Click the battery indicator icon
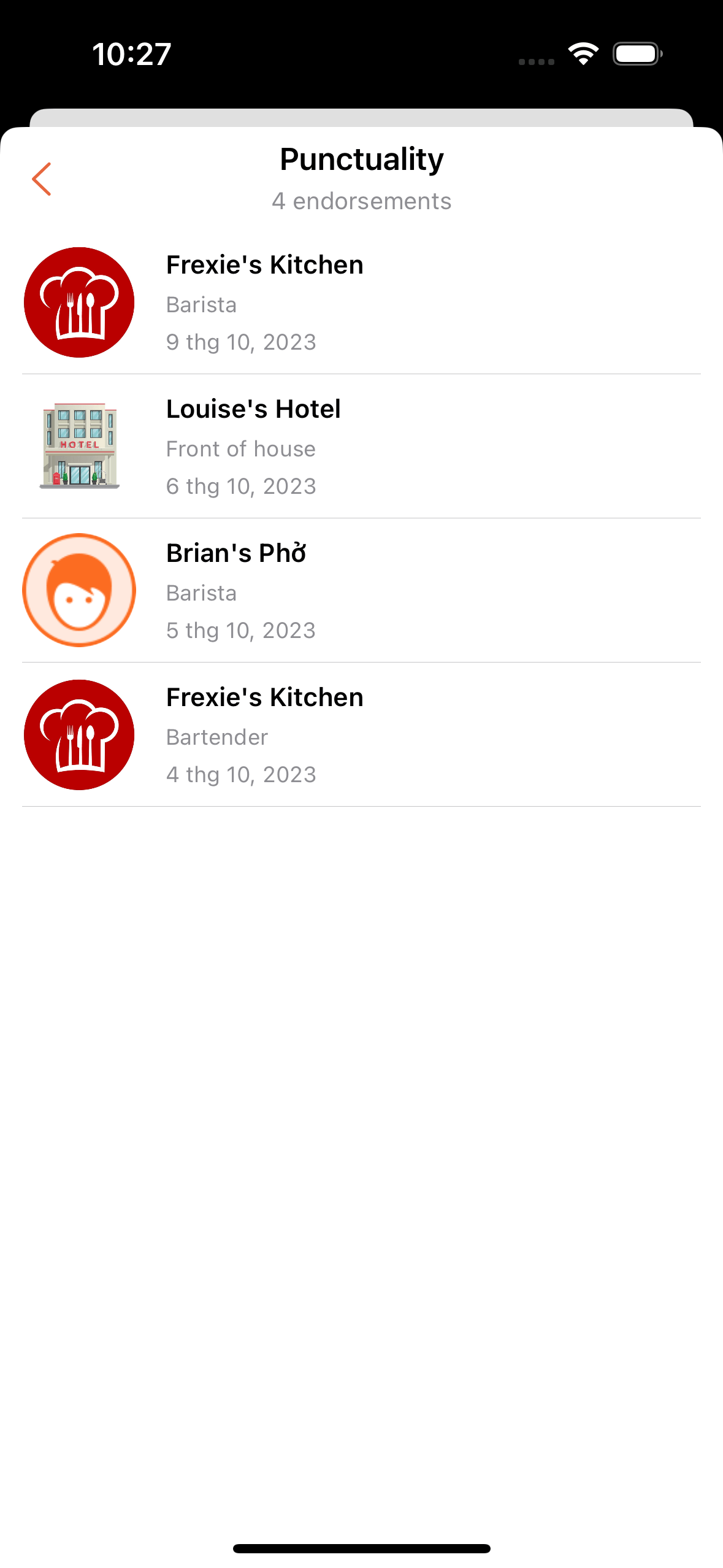Image resolution: width=723 pixels, height=1568 pixels. [x=635, y=55]
